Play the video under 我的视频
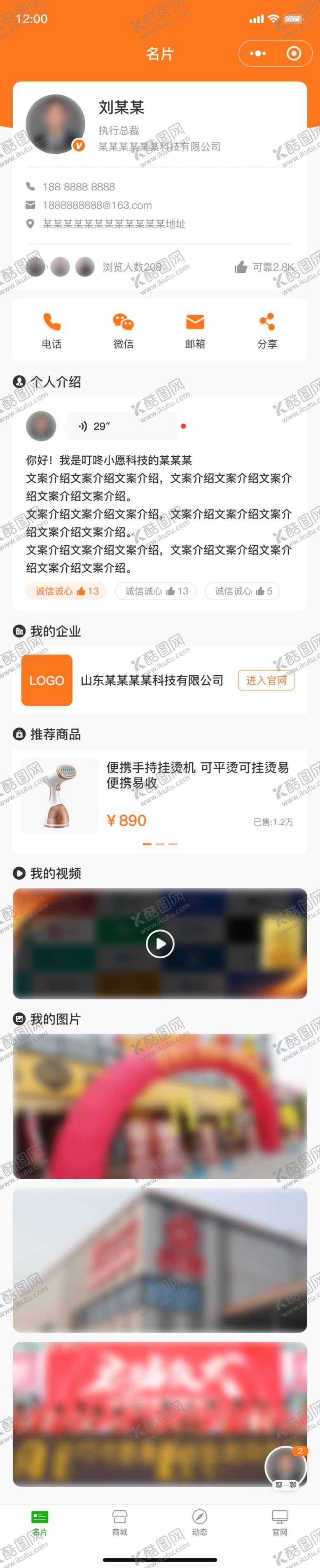 click(160, 944)
